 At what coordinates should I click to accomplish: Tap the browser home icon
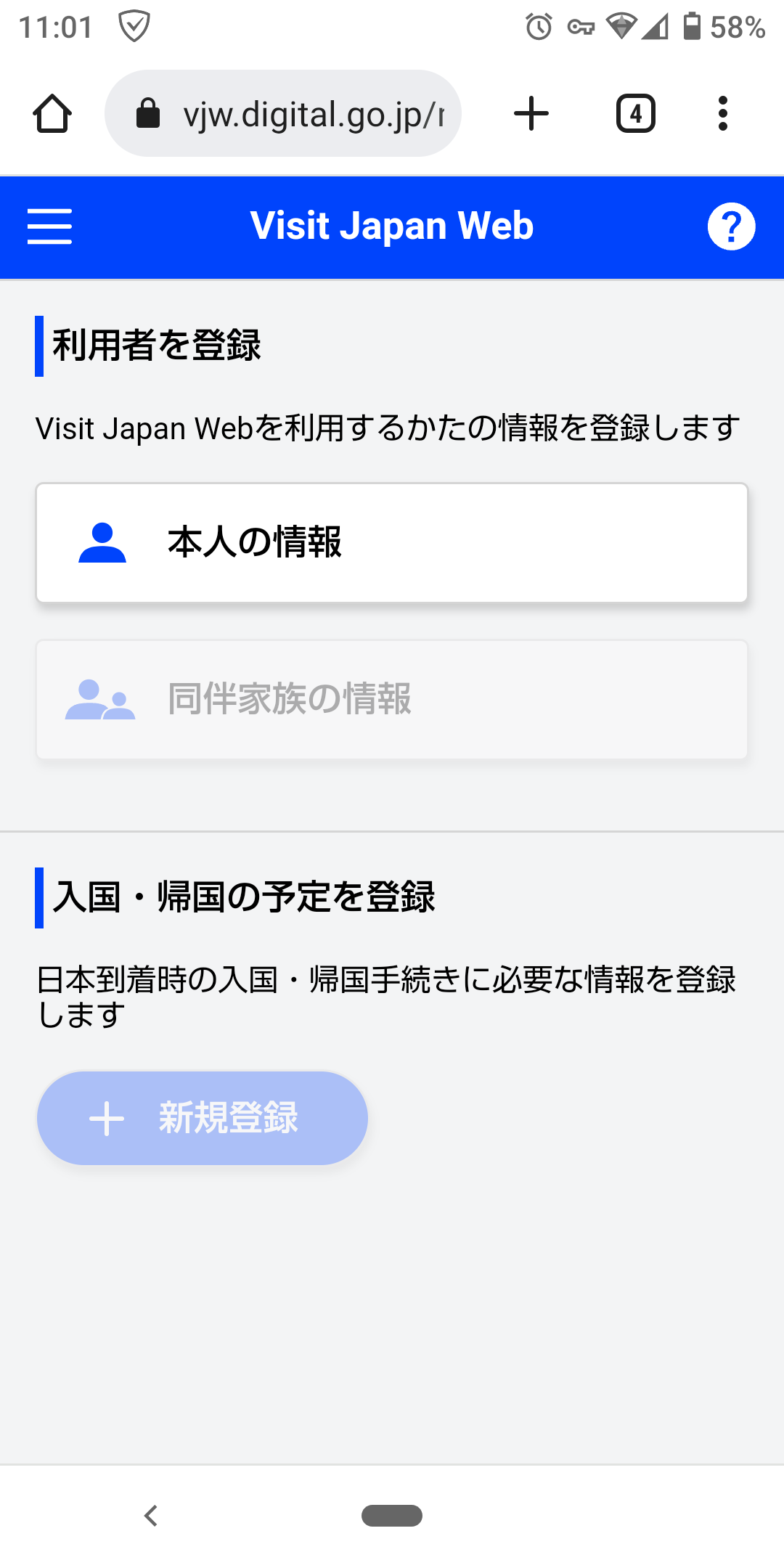coord(52,114)
